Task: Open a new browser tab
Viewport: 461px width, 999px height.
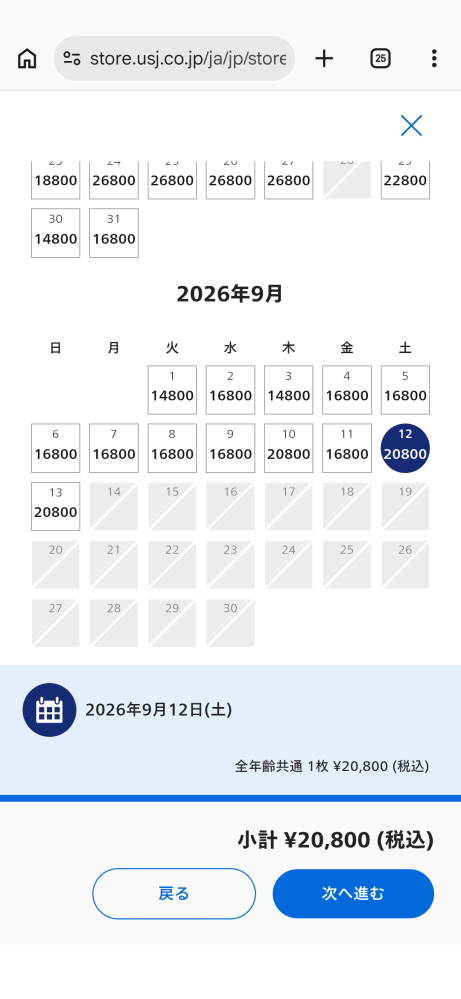Action: click(x=324, y=59)
